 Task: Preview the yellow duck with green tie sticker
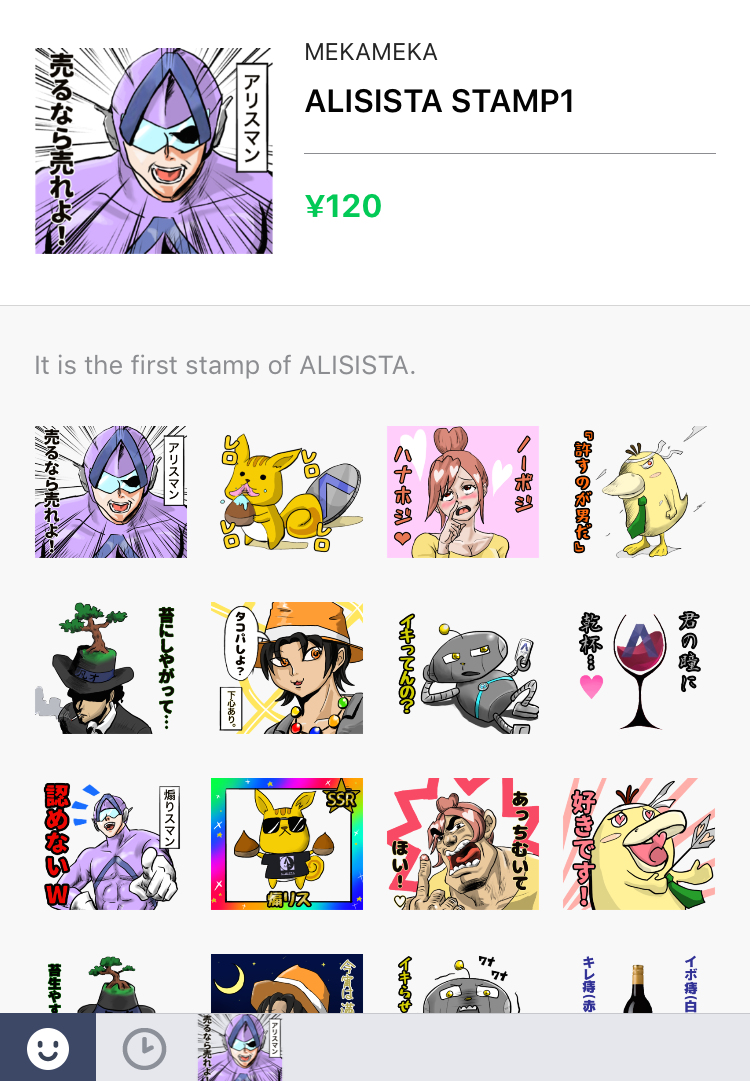pos(638,492)
